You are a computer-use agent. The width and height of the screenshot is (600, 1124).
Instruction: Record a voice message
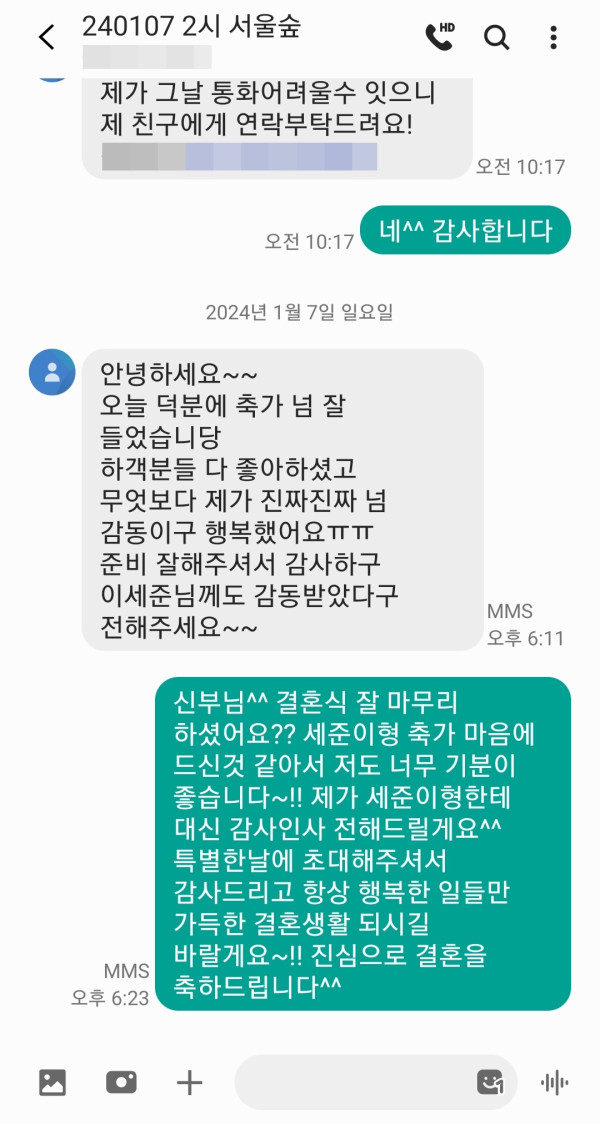pyautogui.click(x=554, y=1082)
